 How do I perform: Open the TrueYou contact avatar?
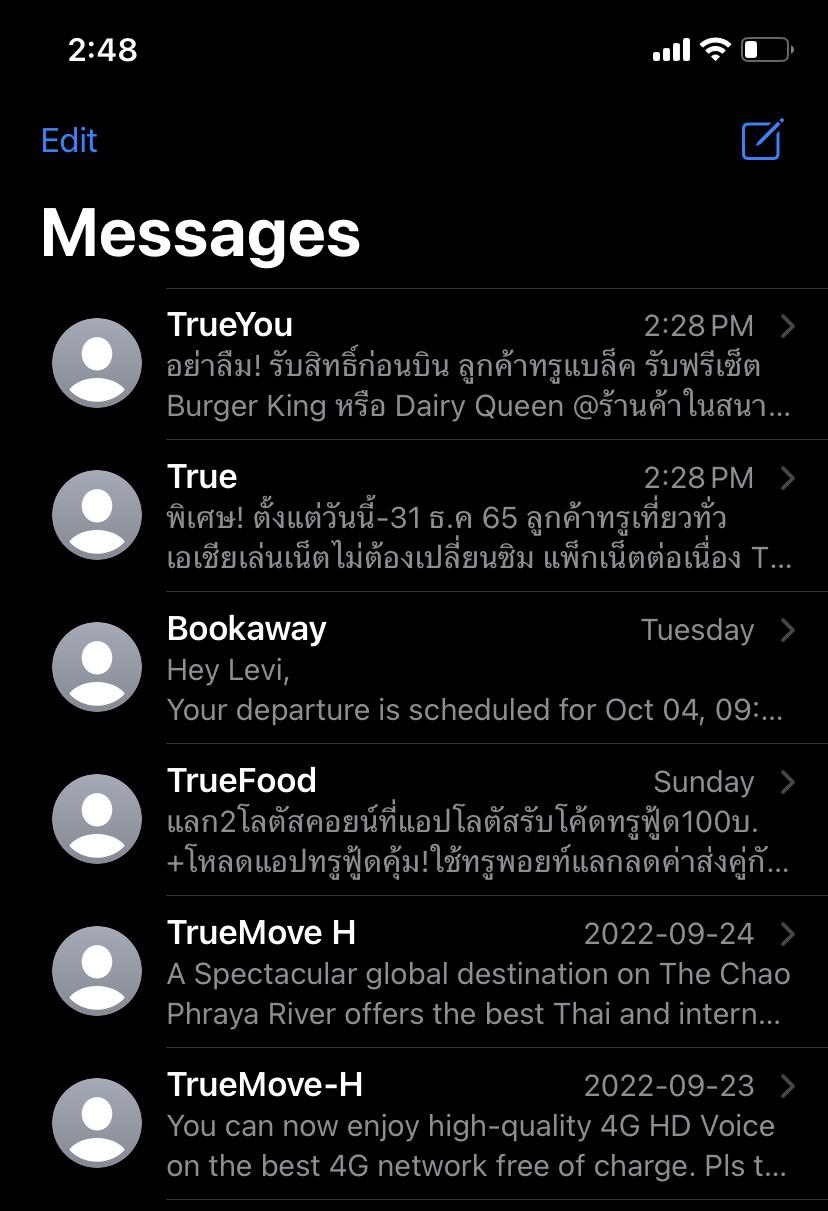(96, 362)
